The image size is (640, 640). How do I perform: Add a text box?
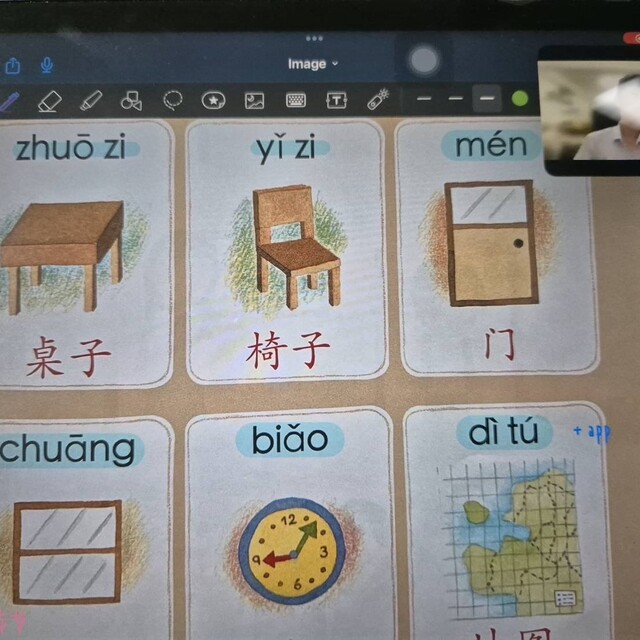[x=336, y=100]
